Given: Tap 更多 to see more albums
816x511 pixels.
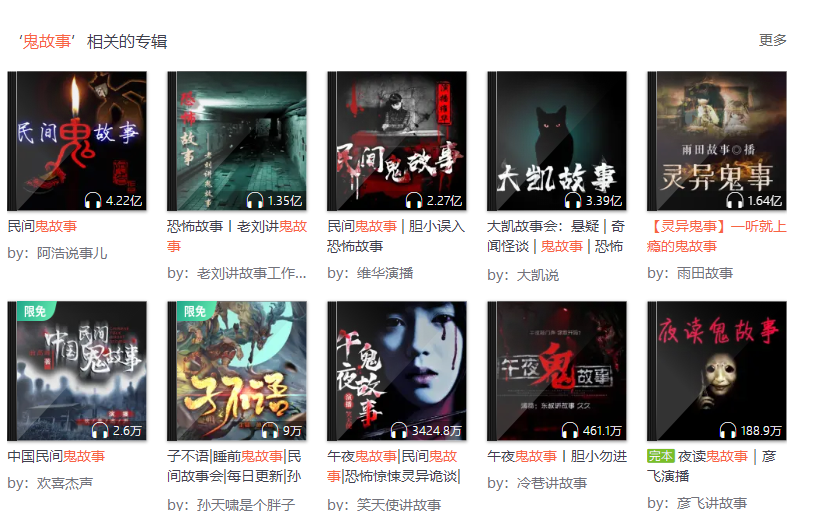Looking at the screenshot, I should (772, 40).
